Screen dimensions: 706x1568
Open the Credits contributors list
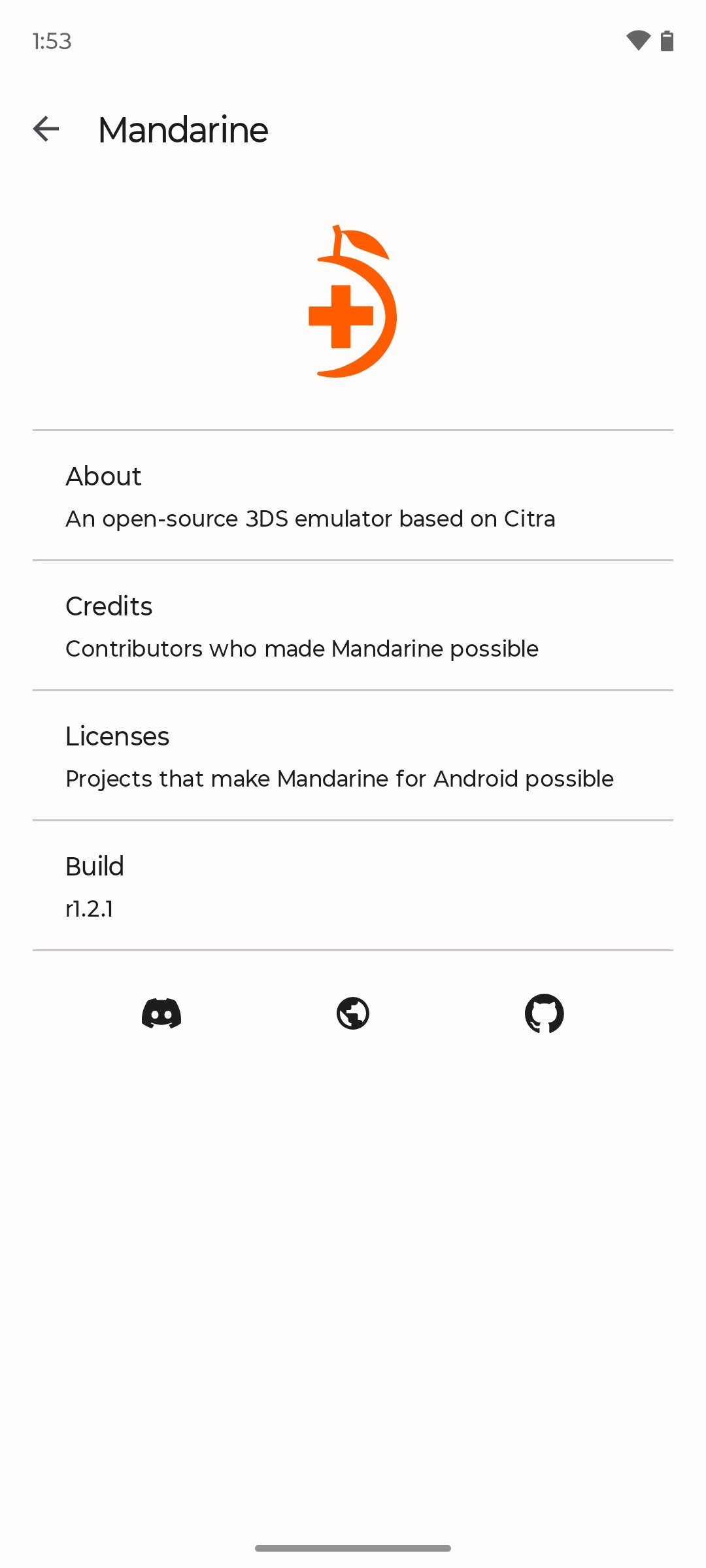pyautogui.click(x=353, y=626)
